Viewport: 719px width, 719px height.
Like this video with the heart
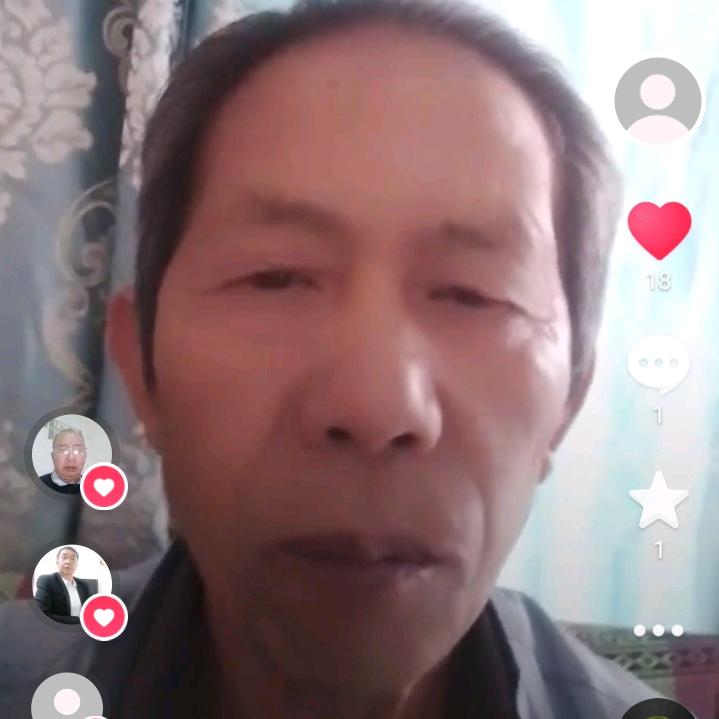[659, 230]
